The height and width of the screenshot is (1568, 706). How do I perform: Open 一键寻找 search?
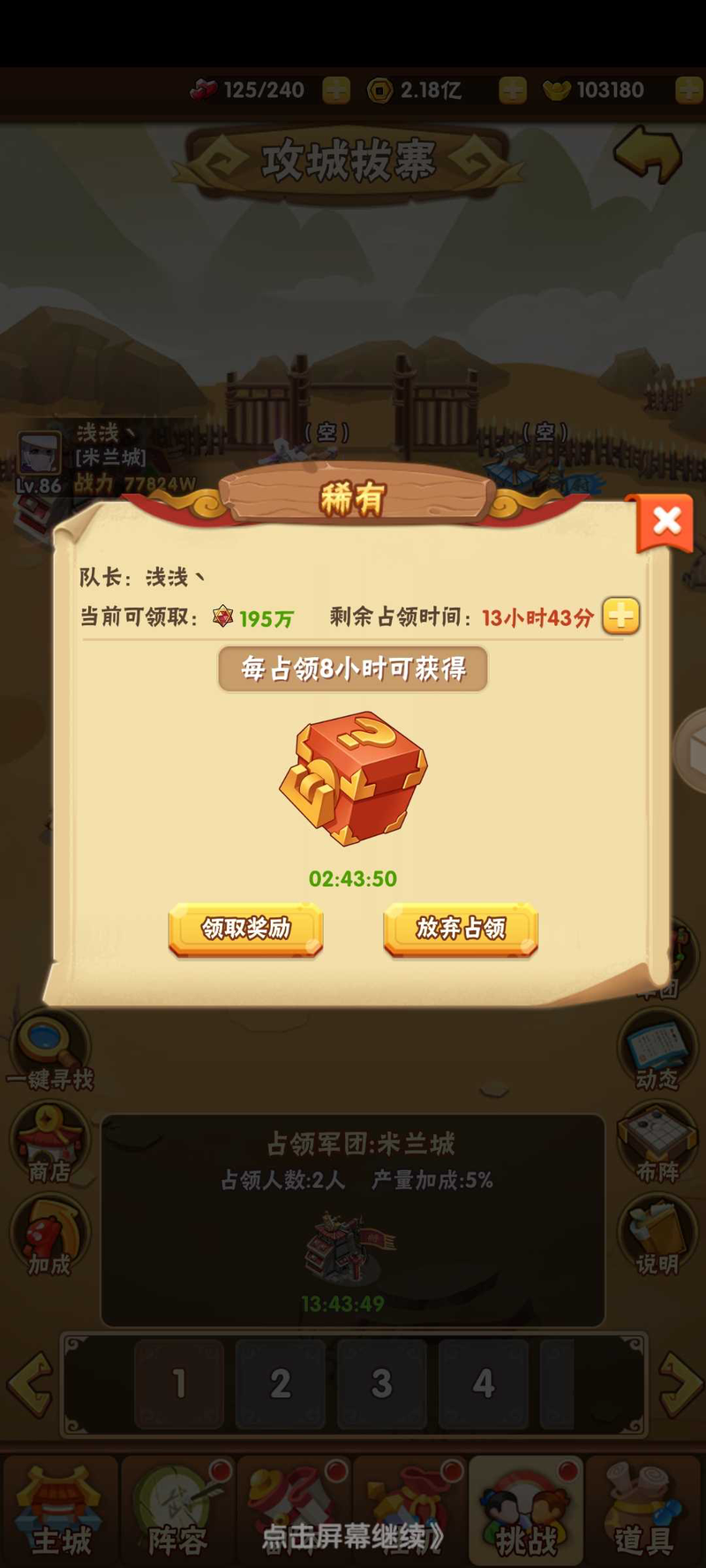pyautogui.click(x=49, y=1050)
